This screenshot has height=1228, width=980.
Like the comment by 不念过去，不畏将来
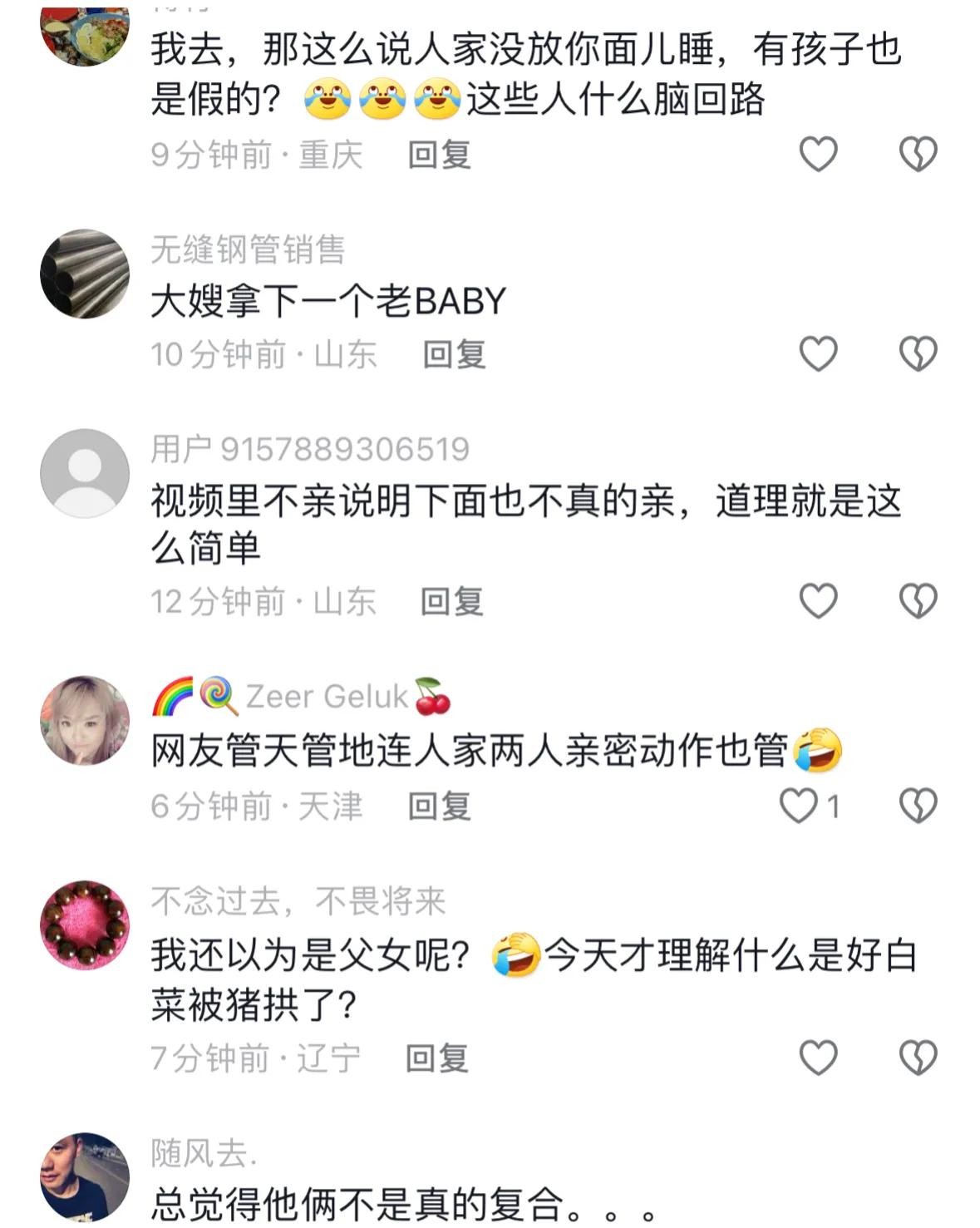818,1058
